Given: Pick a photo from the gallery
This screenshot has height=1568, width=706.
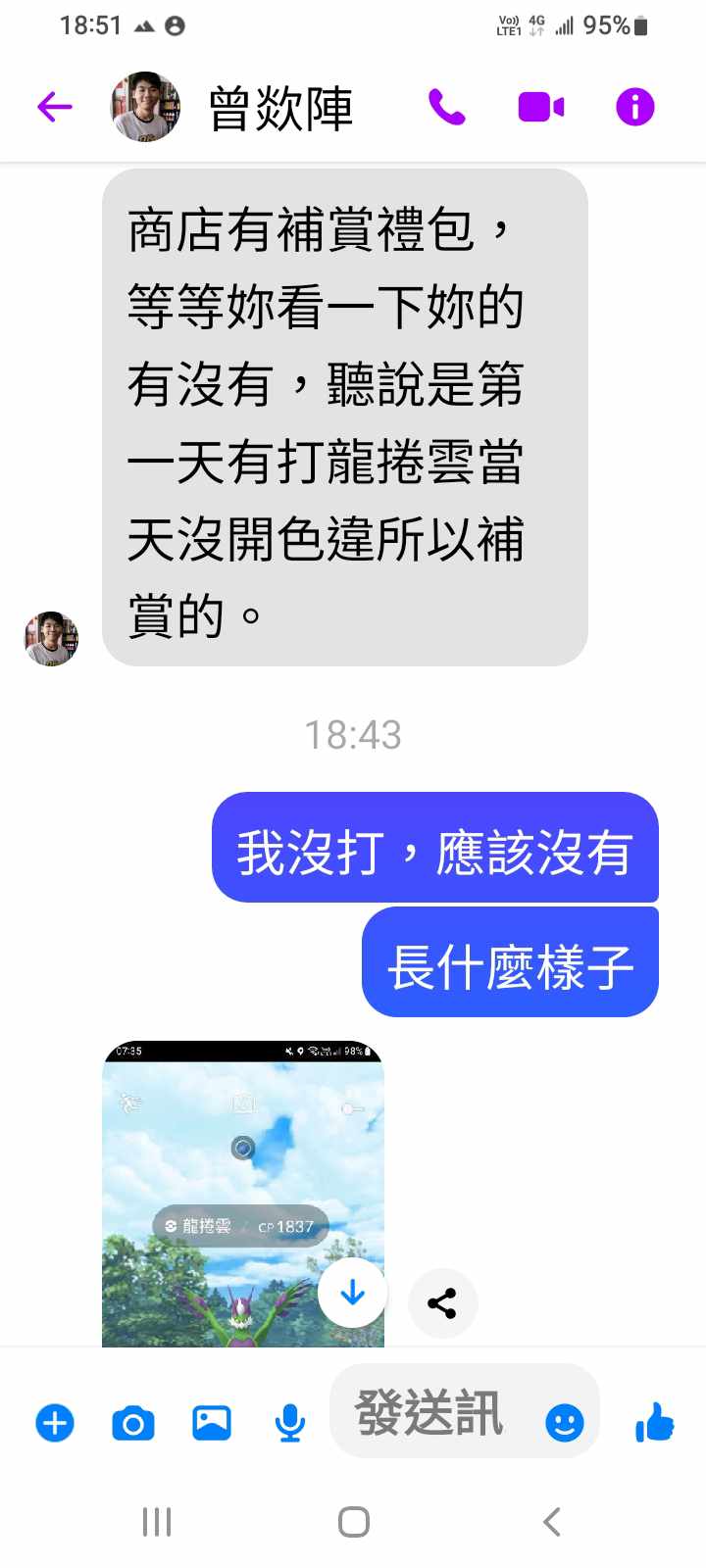Looking at the screenshot, I should (212, 1423).
